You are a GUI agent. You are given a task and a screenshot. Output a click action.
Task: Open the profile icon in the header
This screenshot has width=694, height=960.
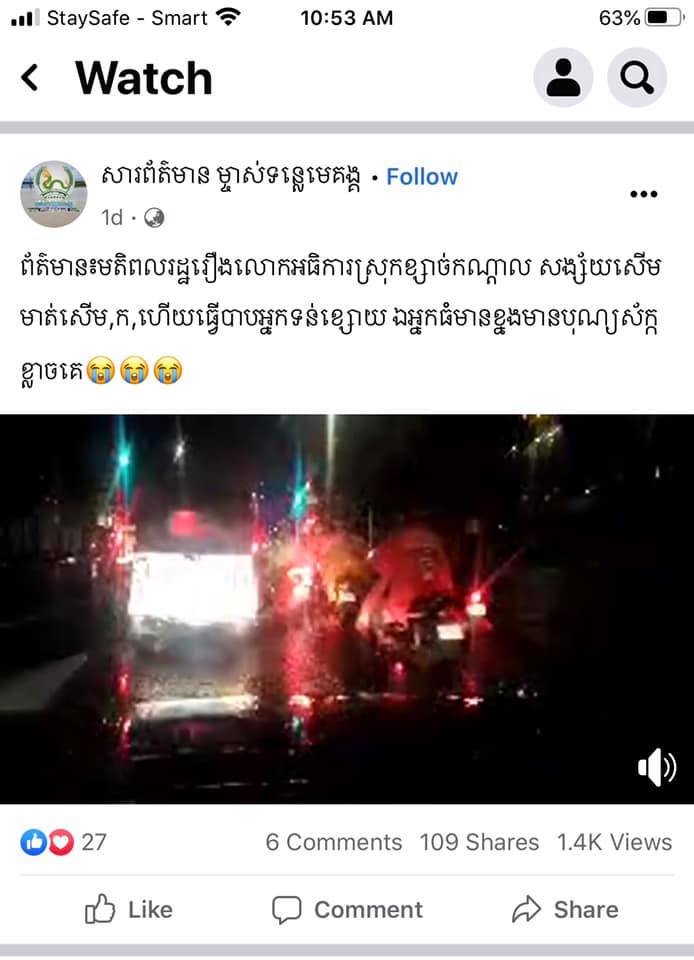[x=563, y=77]
